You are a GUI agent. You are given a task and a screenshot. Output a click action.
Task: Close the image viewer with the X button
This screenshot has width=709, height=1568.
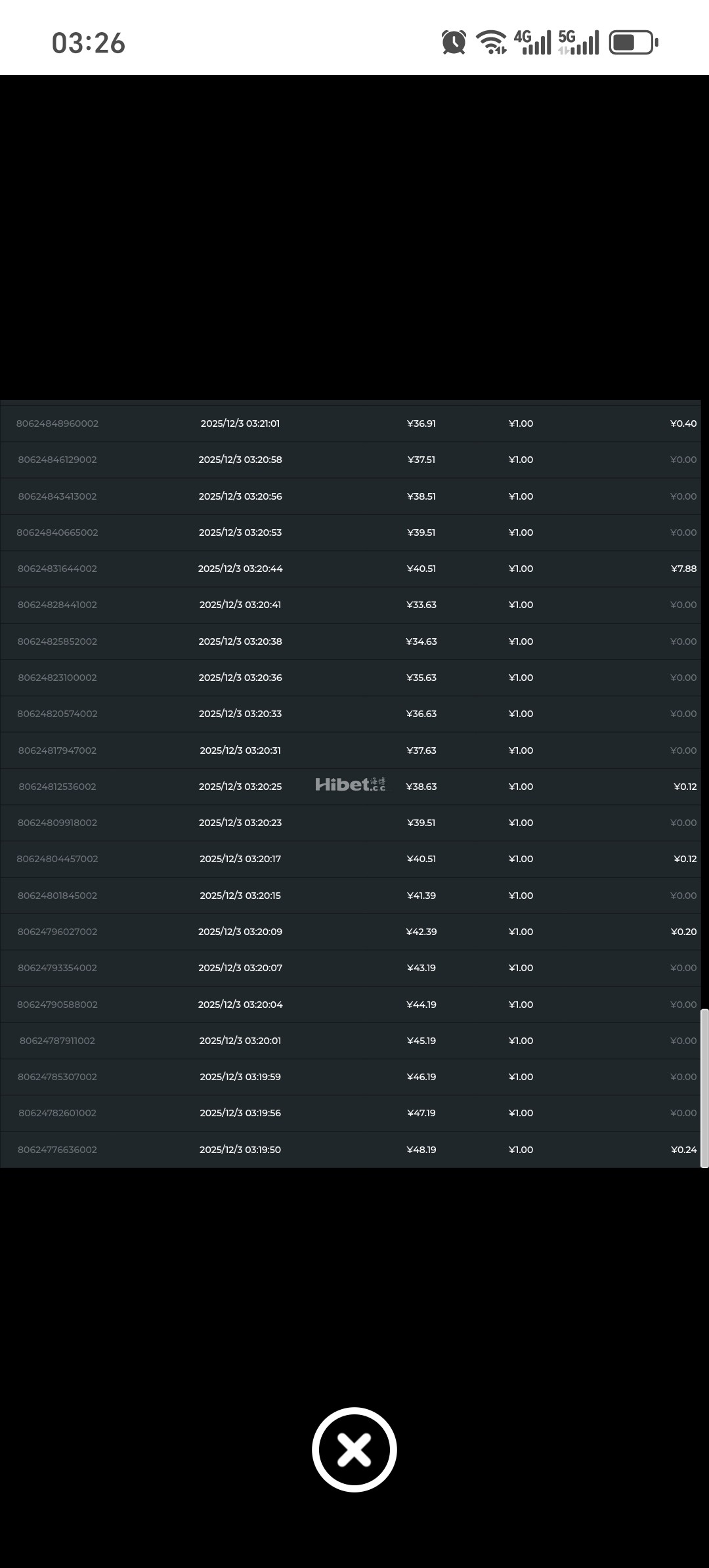(x=354, y=1449)
